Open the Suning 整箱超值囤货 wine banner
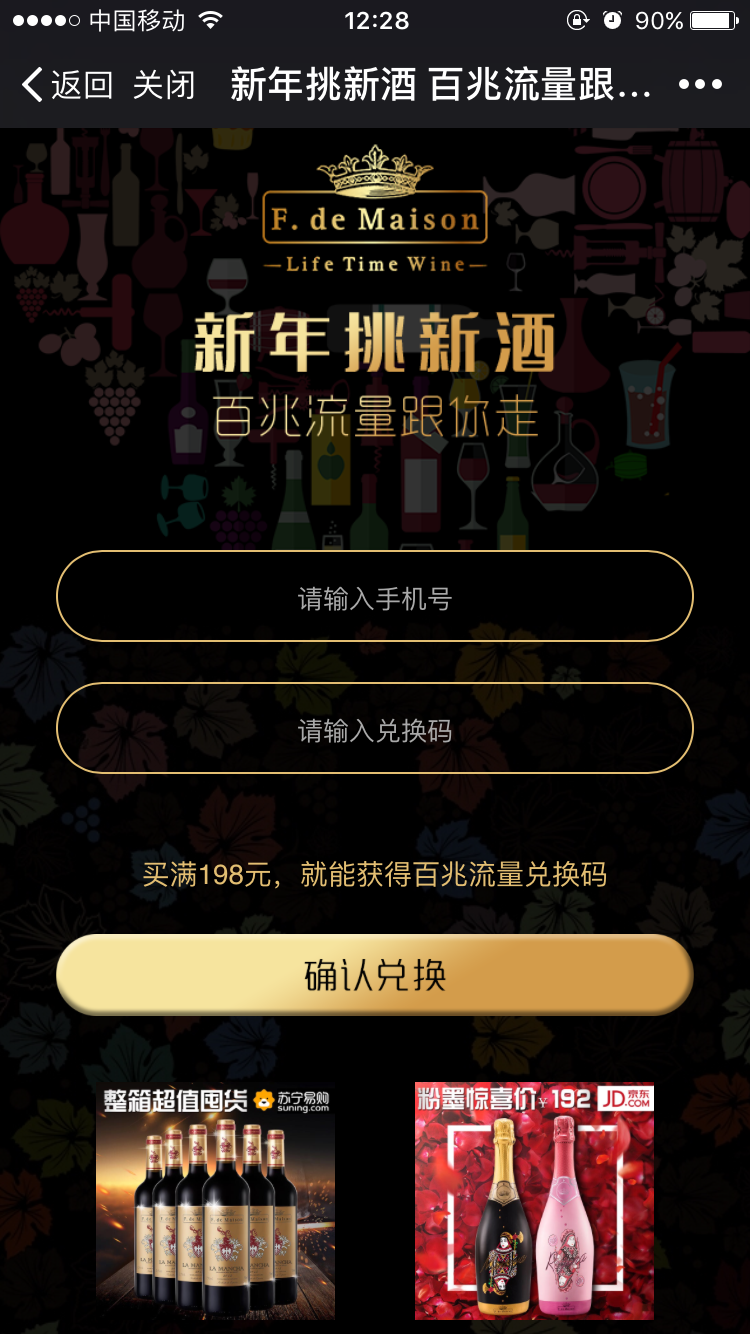Screen dimensions: 750x1334 click(215, 1202)
